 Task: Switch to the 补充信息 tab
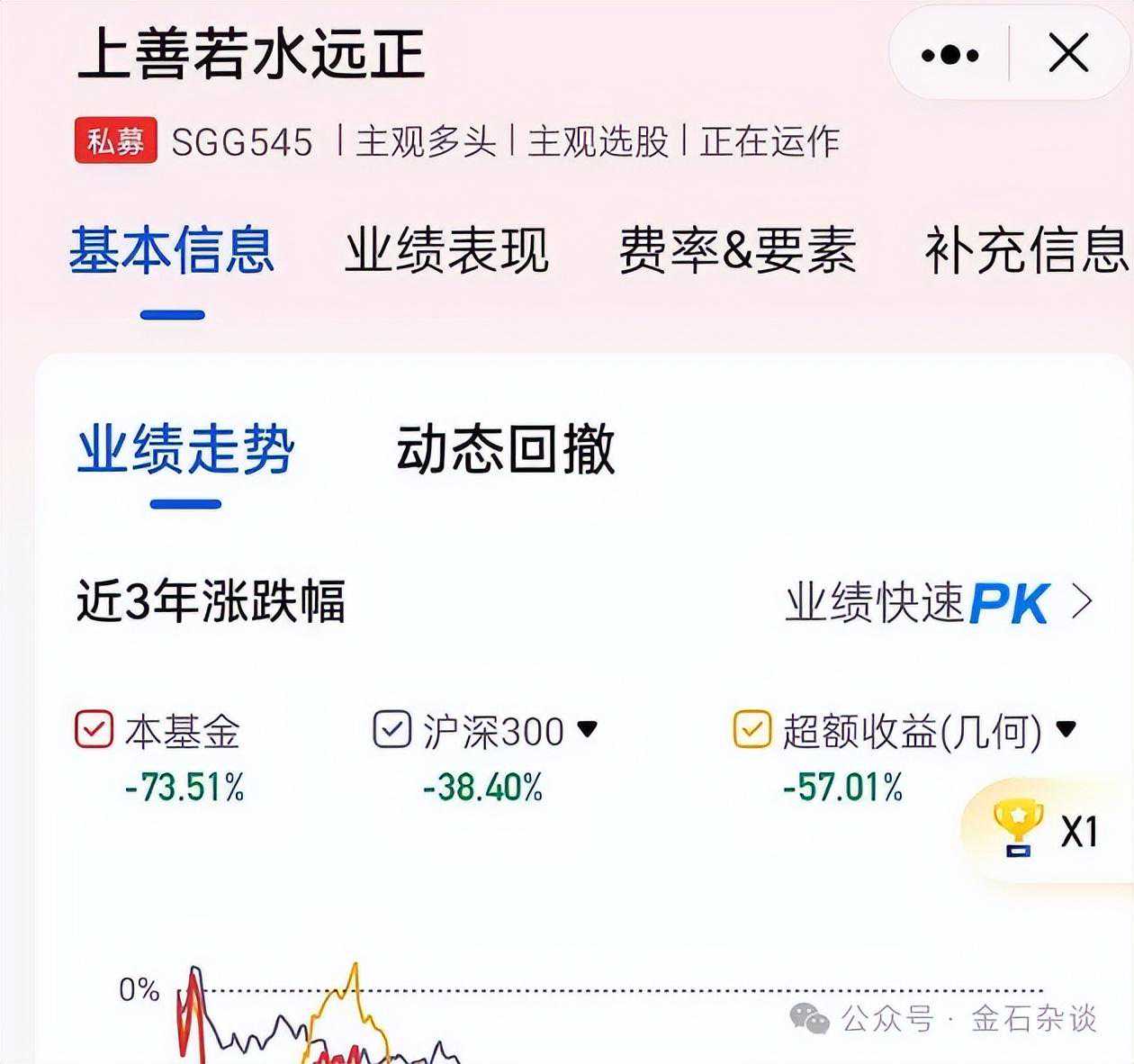pyautogui.click(x=1026, y=251)
